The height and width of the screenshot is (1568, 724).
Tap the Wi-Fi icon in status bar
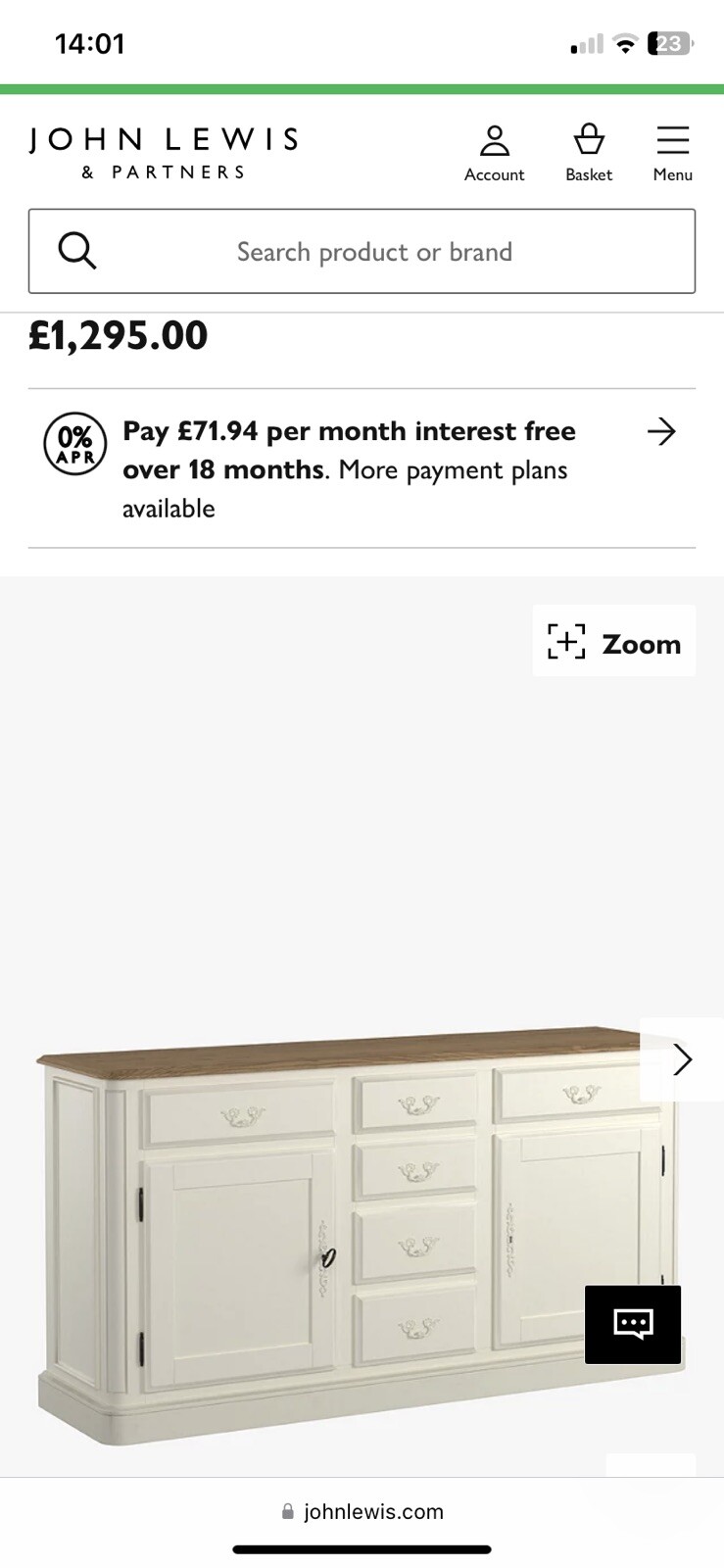coord(626,43)
